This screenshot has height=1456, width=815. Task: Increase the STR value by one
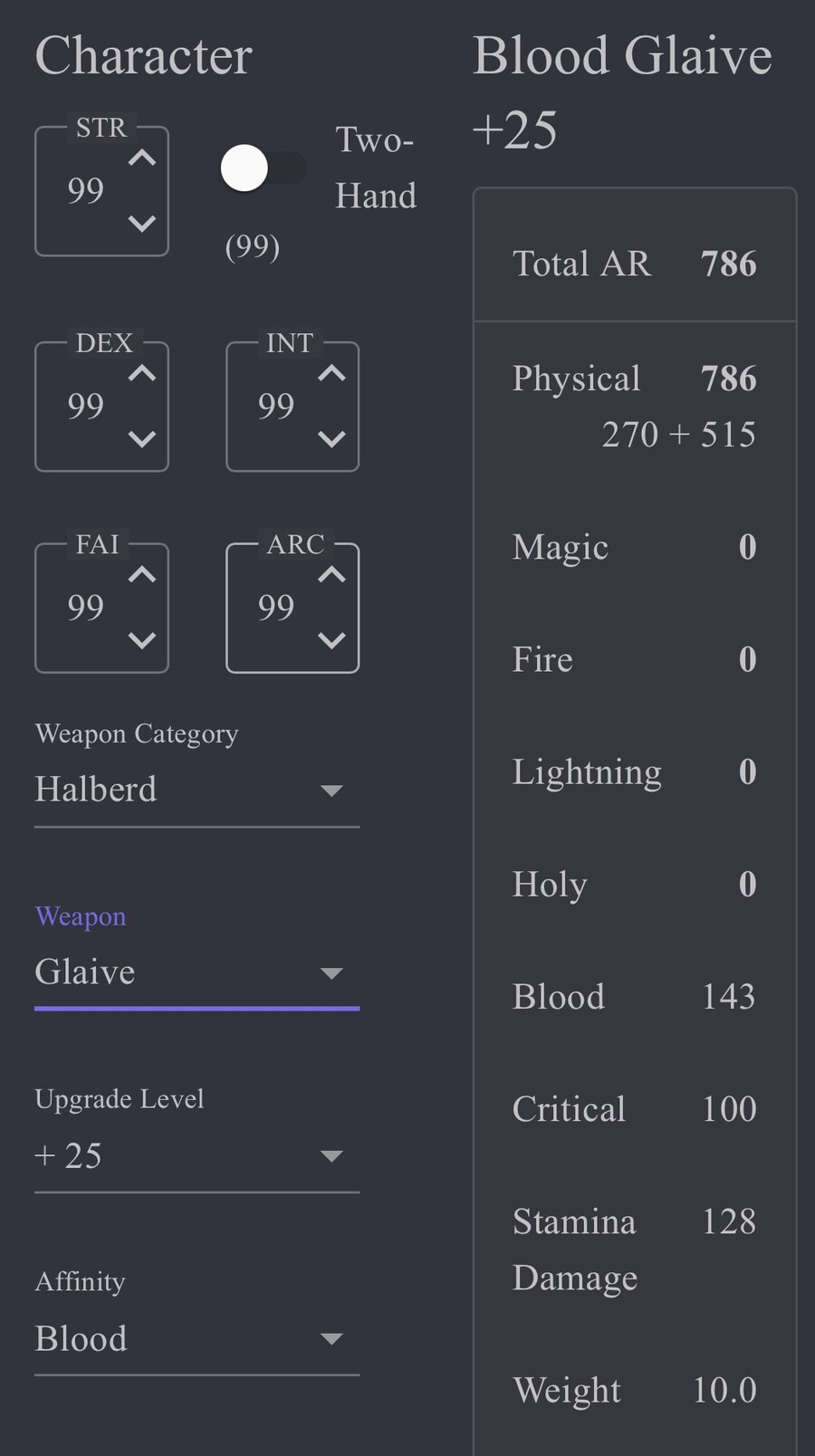(142, 158)
